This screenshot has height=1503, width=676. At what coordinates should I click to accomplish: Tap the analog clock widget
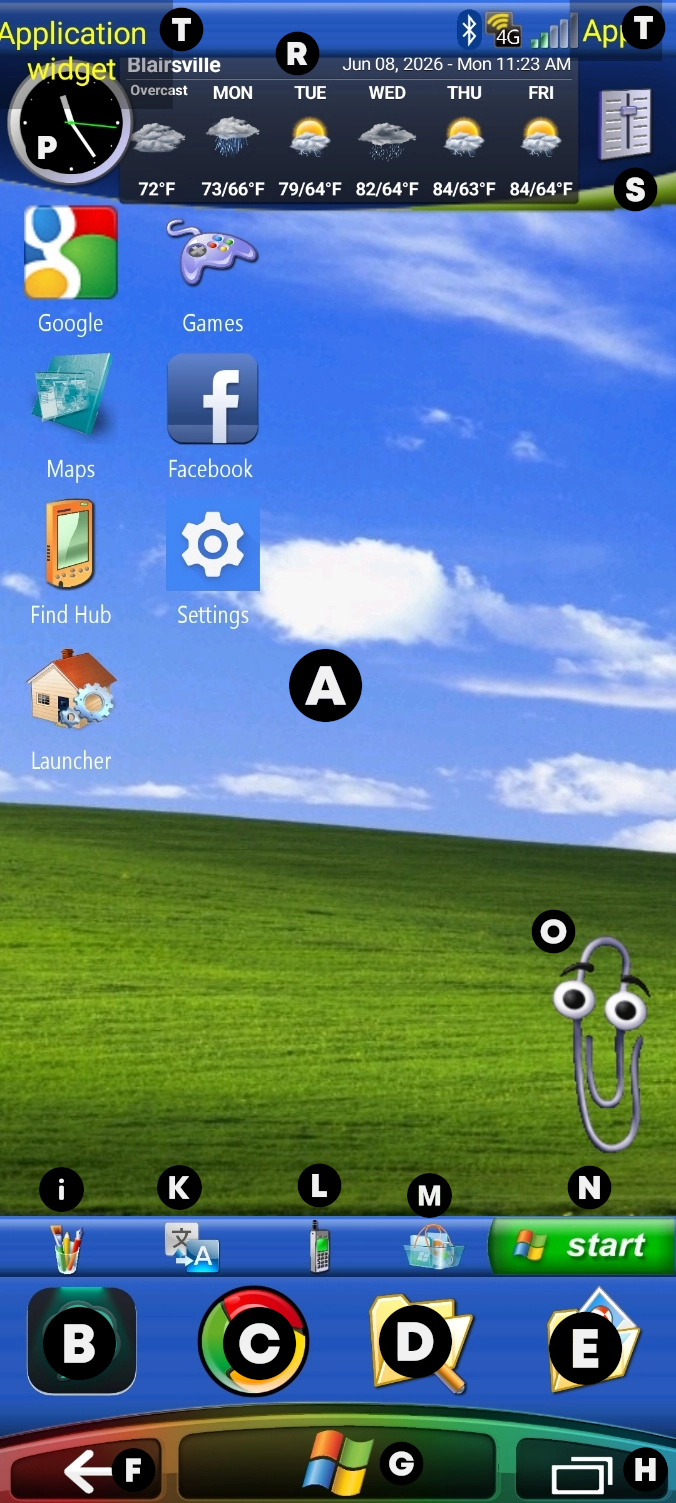pyautogui.click(x=70, y=127)
